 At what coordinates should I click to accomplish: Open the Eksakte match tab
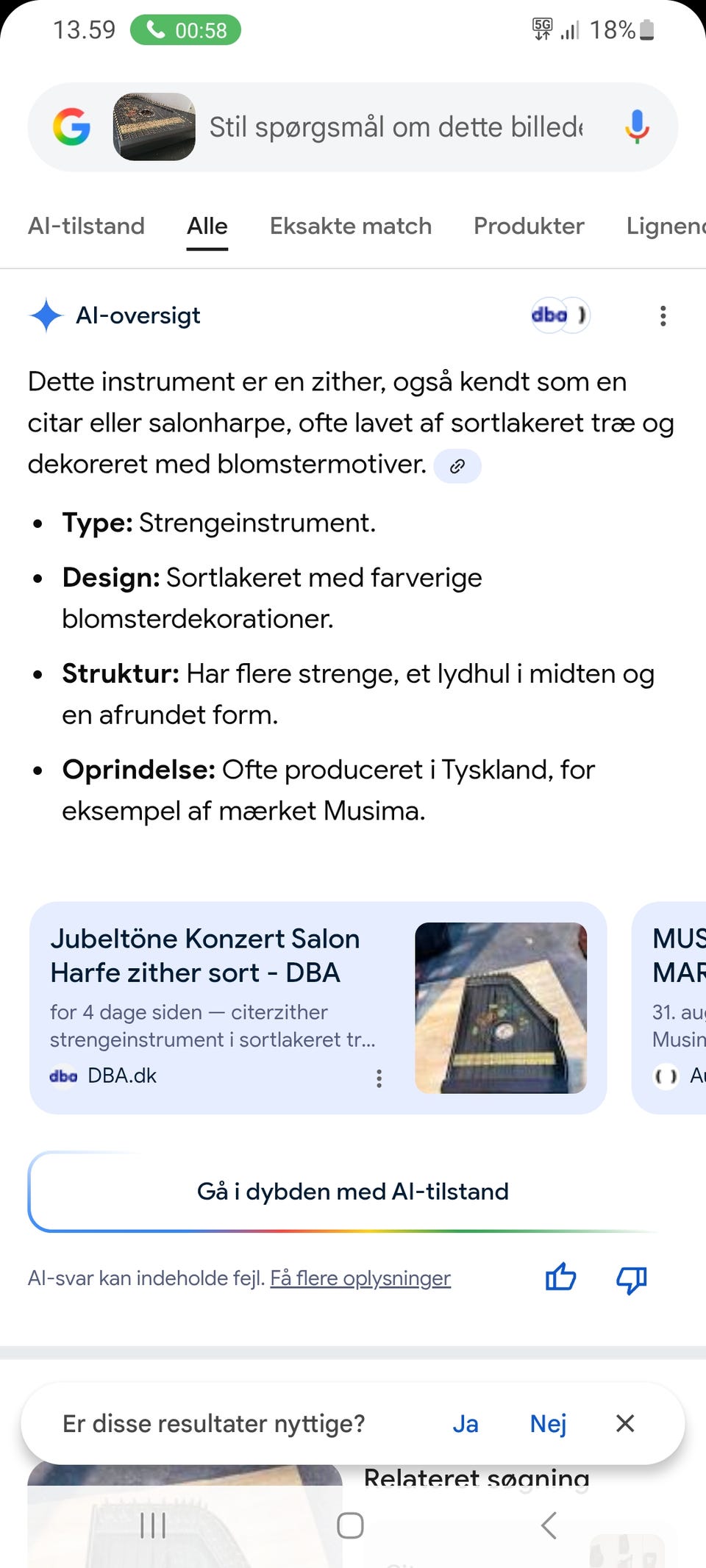351,226
